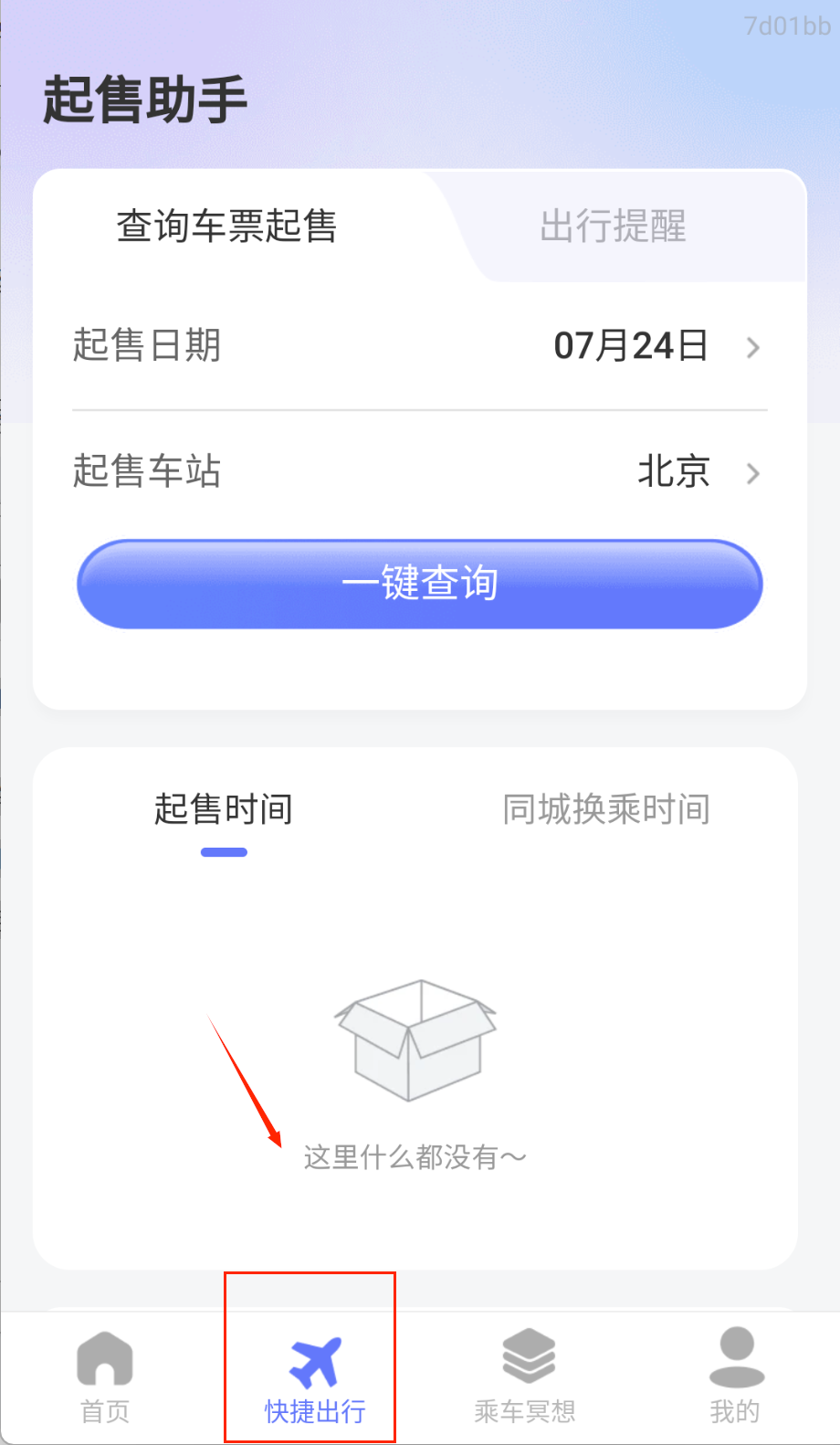Switch to the 出行提醒 tab
This screenshot has height=1445, width=840.
coord(613,227)
